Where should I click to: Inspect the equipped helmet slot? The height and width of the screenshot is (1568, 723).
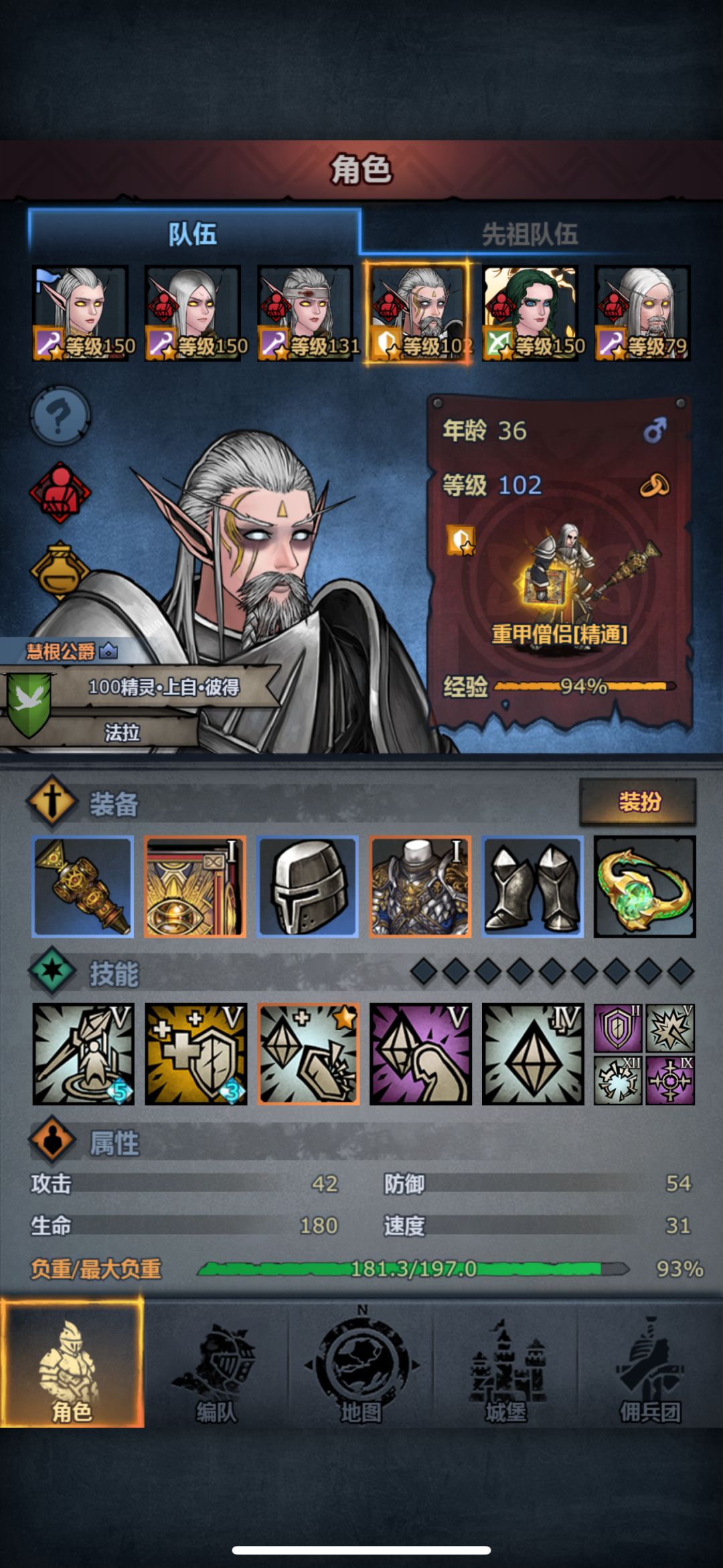tap(308, 886)
